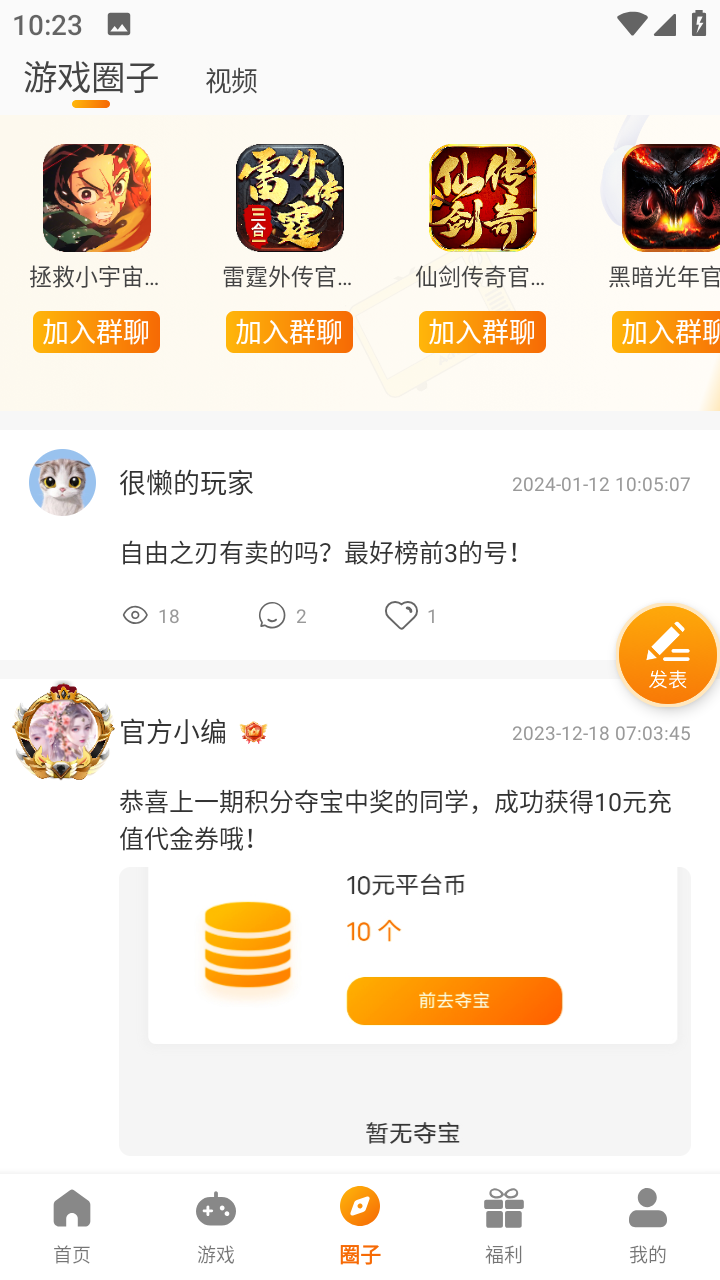Viewport: 720px width, 1280px height.
Task: Join group chat for 雷霆外传官
Action: pos(289,332)
